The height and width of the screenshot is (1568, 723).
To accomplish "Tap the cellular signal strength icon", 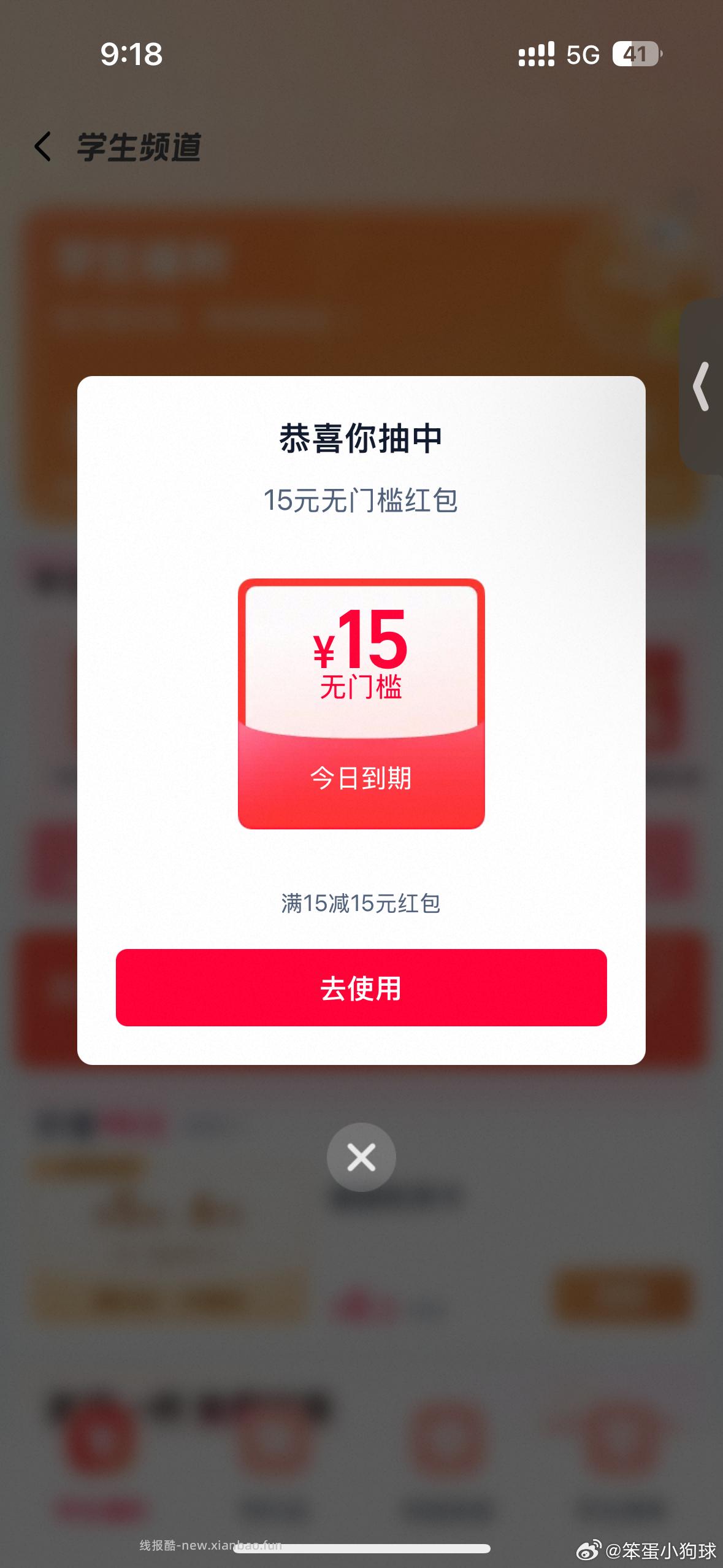I will coord(535,55).
